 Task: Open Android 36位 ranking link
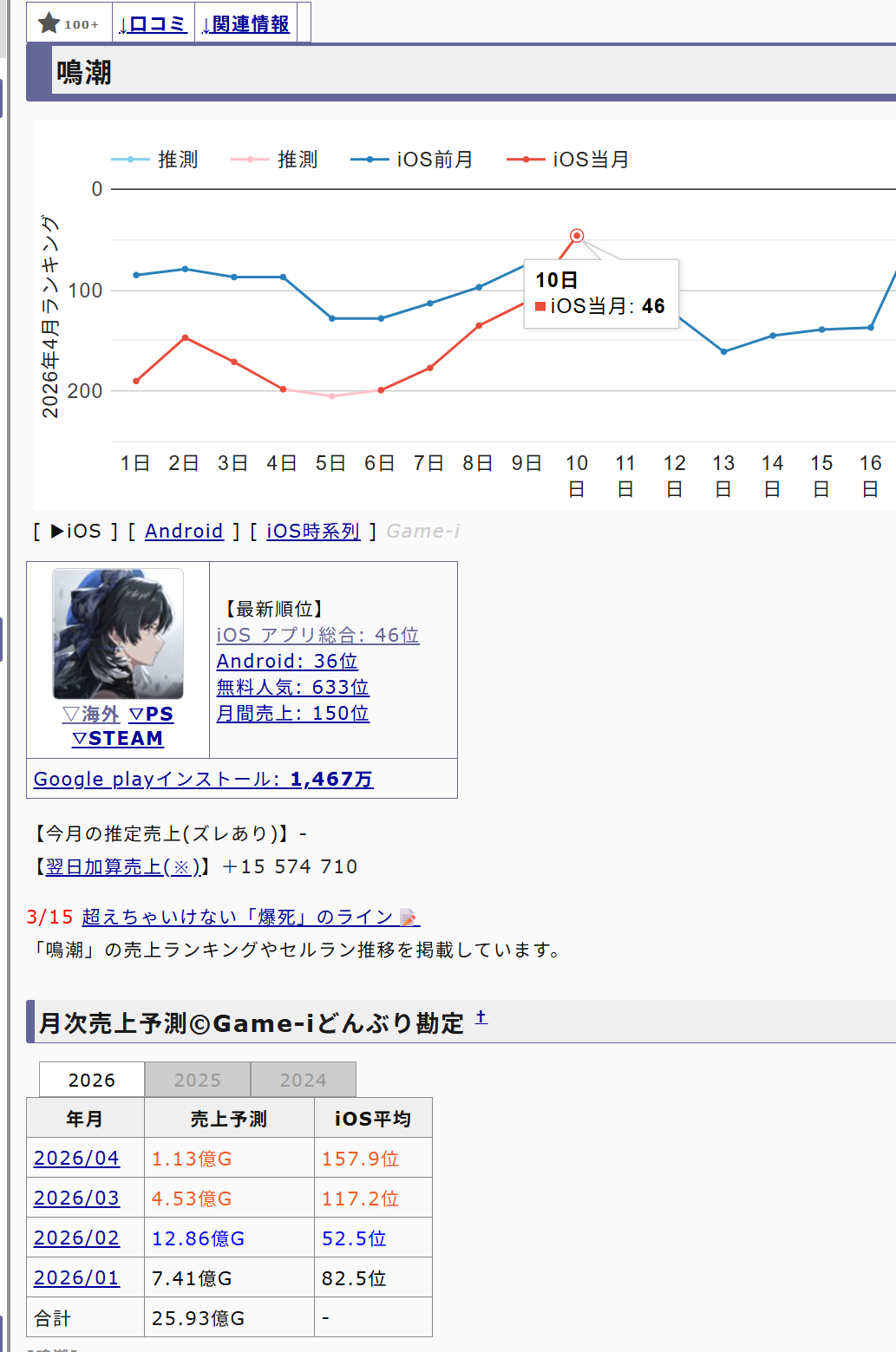[x=287, y=661]
